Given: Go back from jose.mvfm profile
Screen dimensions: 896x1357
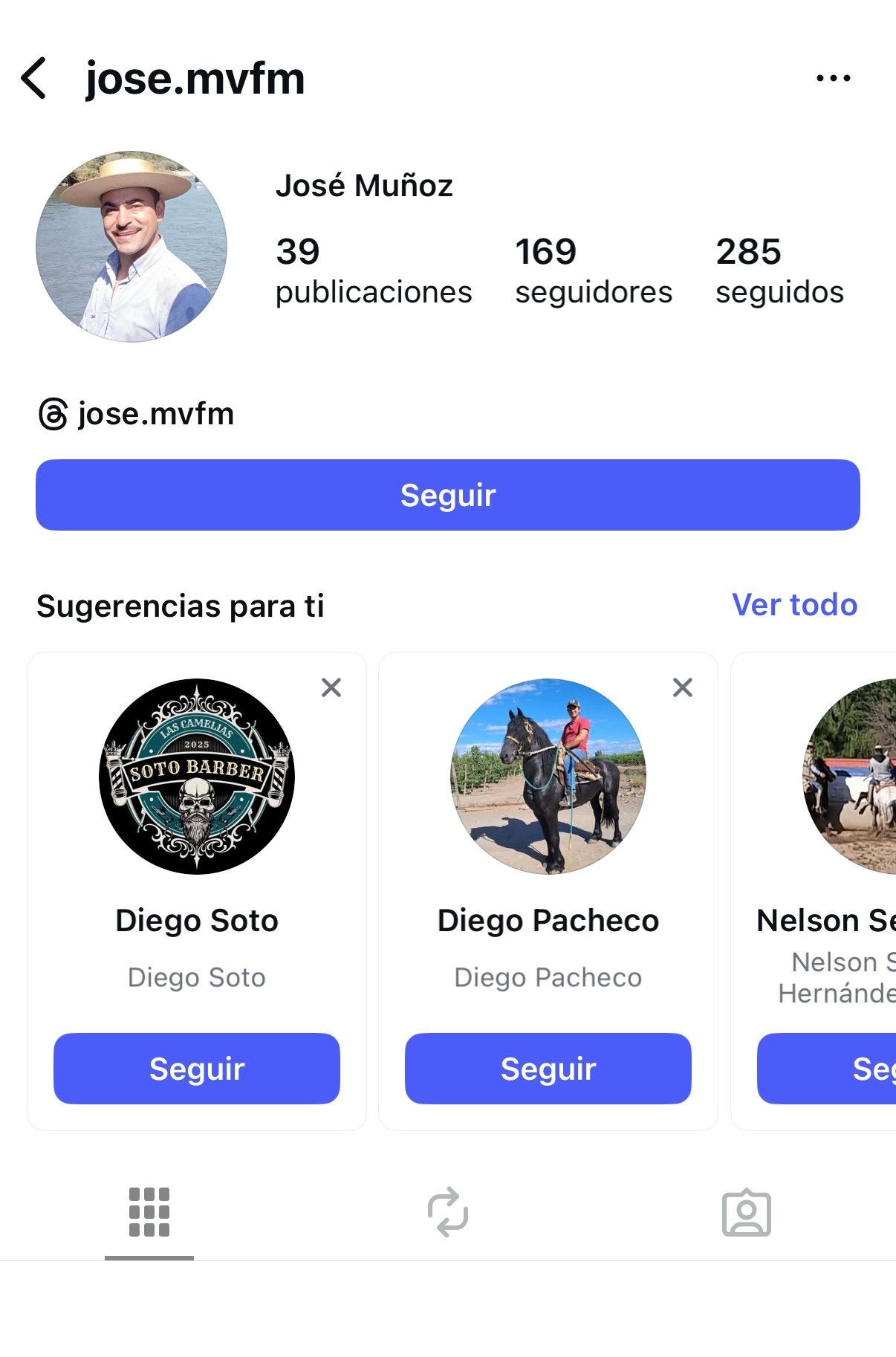Looking at the screenshot, I should coord(34,78).
